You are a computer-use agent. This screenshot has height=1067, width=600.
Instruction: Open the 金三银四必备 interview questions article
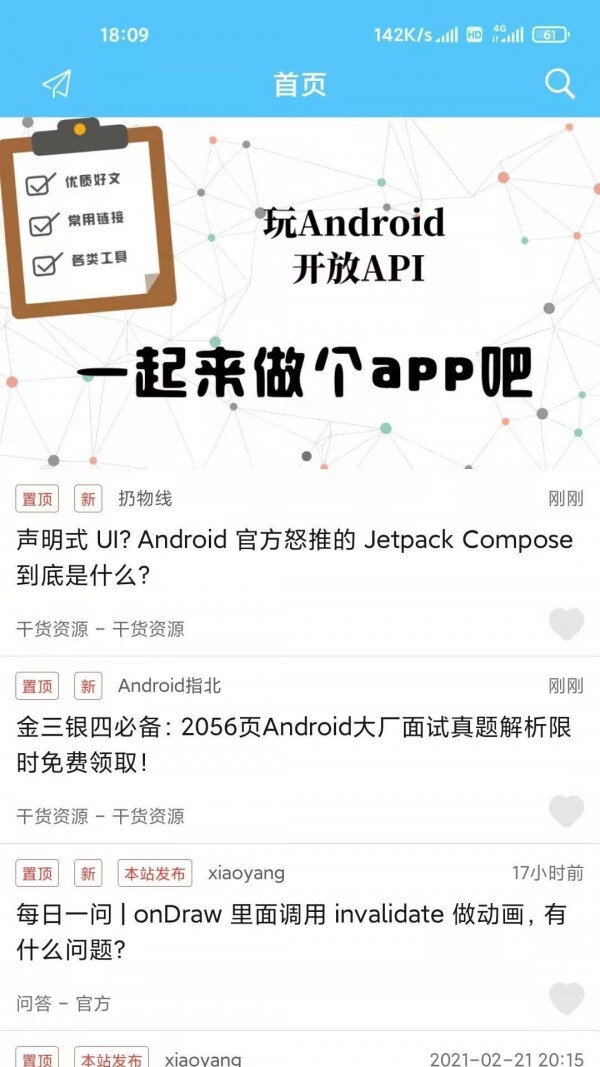coord(295,744)
